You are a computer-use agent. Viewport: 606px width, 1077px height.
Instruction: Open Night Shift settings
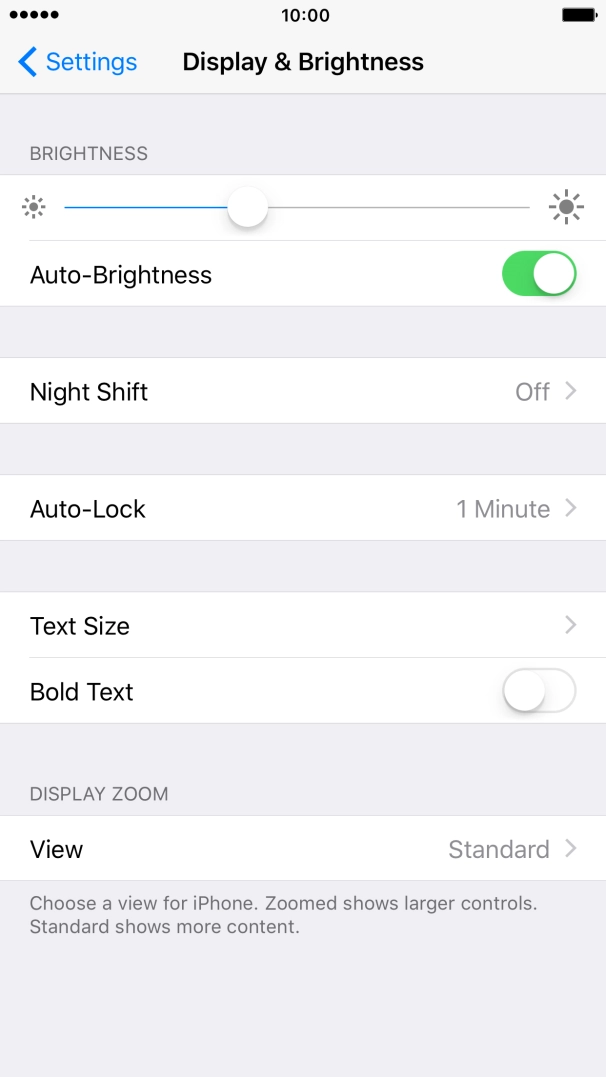[302, 391]
